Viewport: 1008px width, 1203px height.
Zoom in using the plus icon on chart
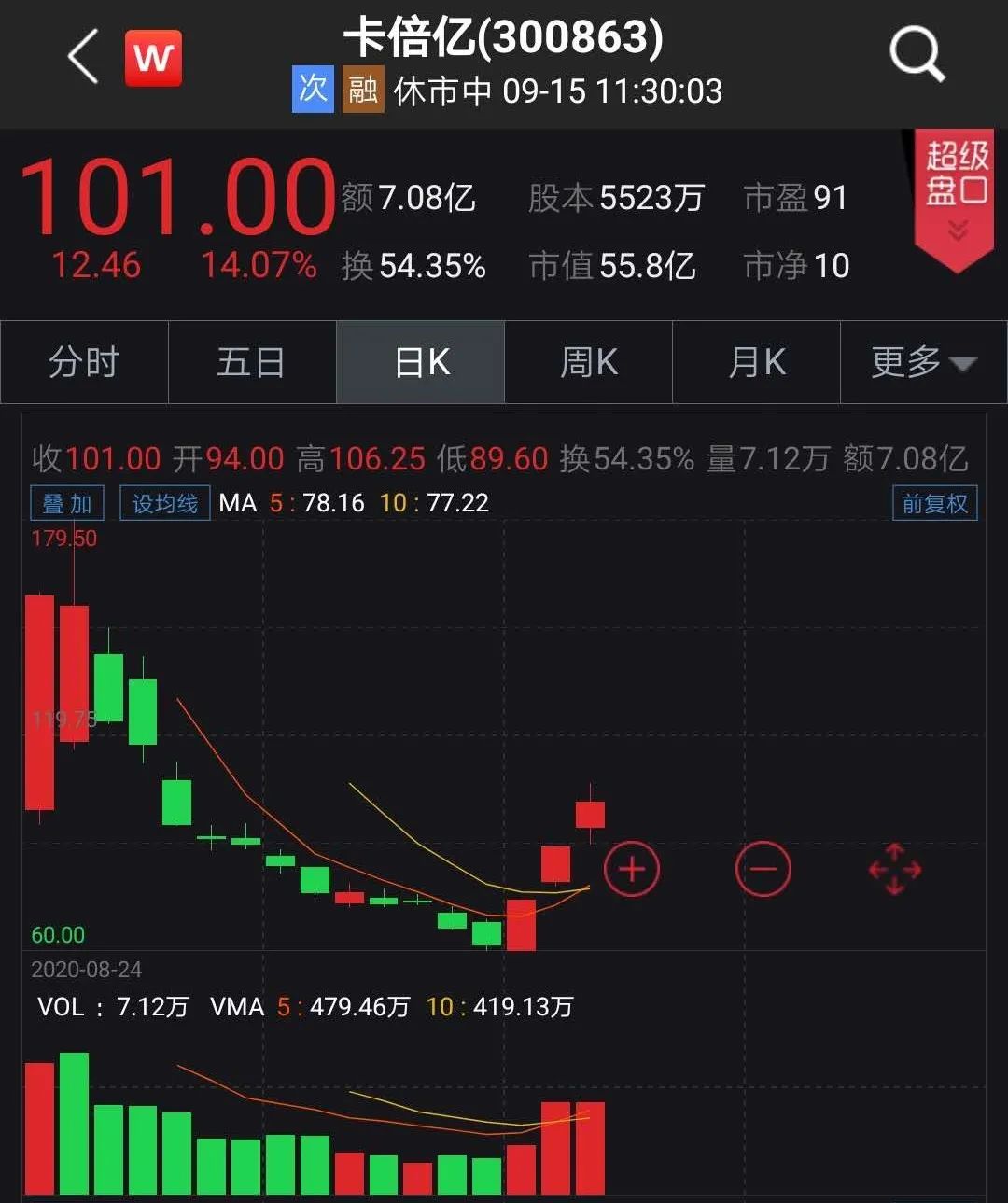632,869
